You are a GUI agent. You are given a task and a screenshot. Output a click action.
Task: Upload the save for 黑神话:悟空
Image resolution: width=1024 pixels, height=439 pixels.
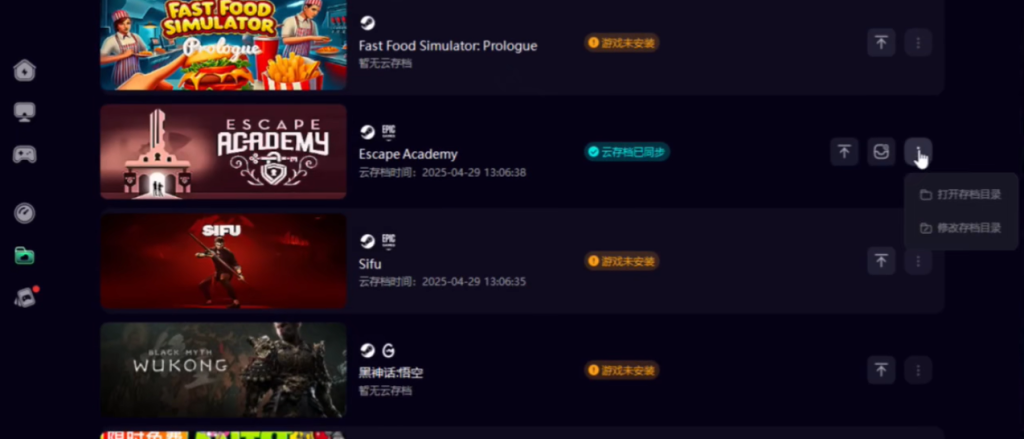click(x=881, y=369)
